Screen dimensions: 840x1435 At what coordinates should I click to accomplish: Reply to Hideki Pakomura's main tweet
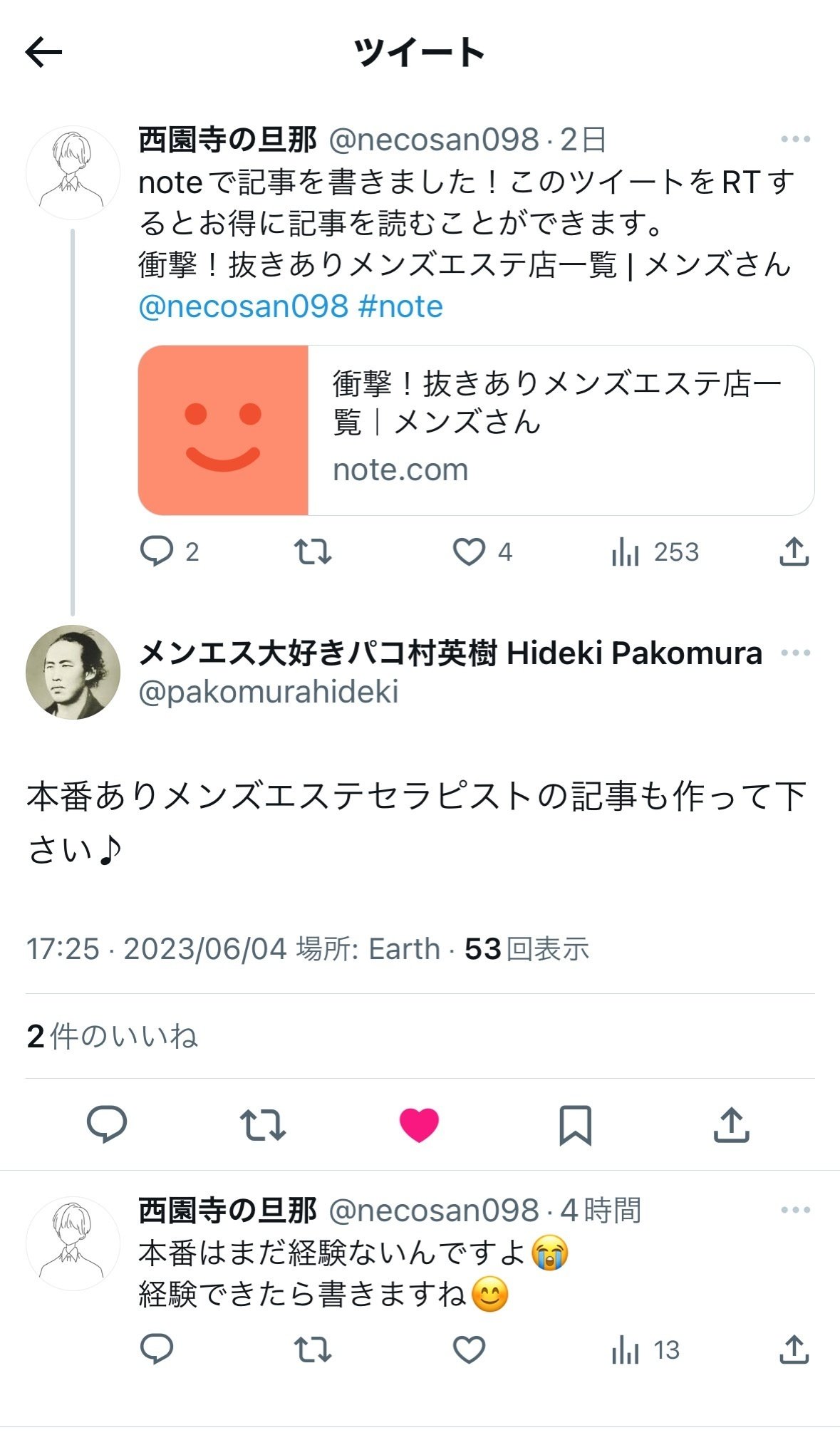pos(107,1124)
